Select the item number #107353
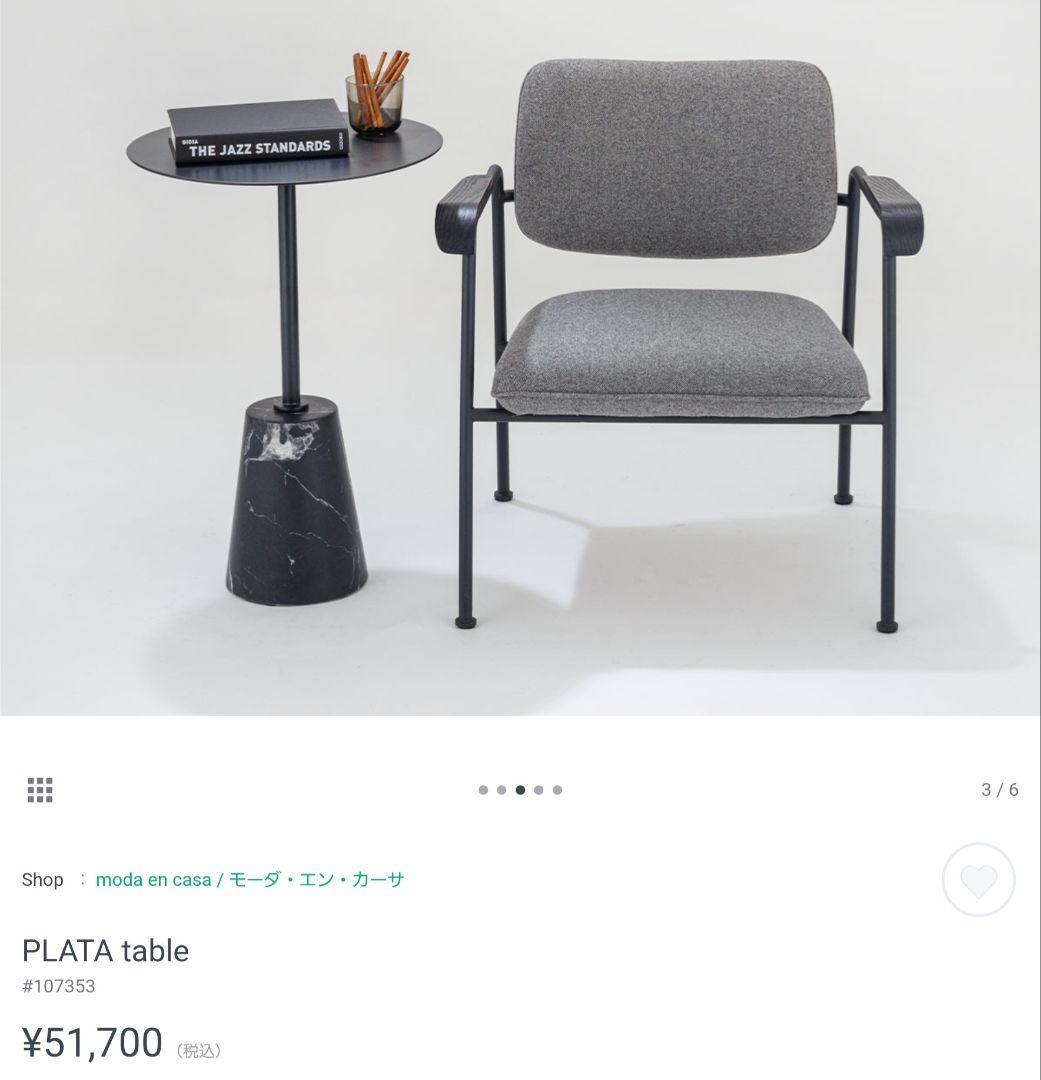The height and width of the screenshot is (1080, 1041). pyautogui.click(x=59, y=986)
